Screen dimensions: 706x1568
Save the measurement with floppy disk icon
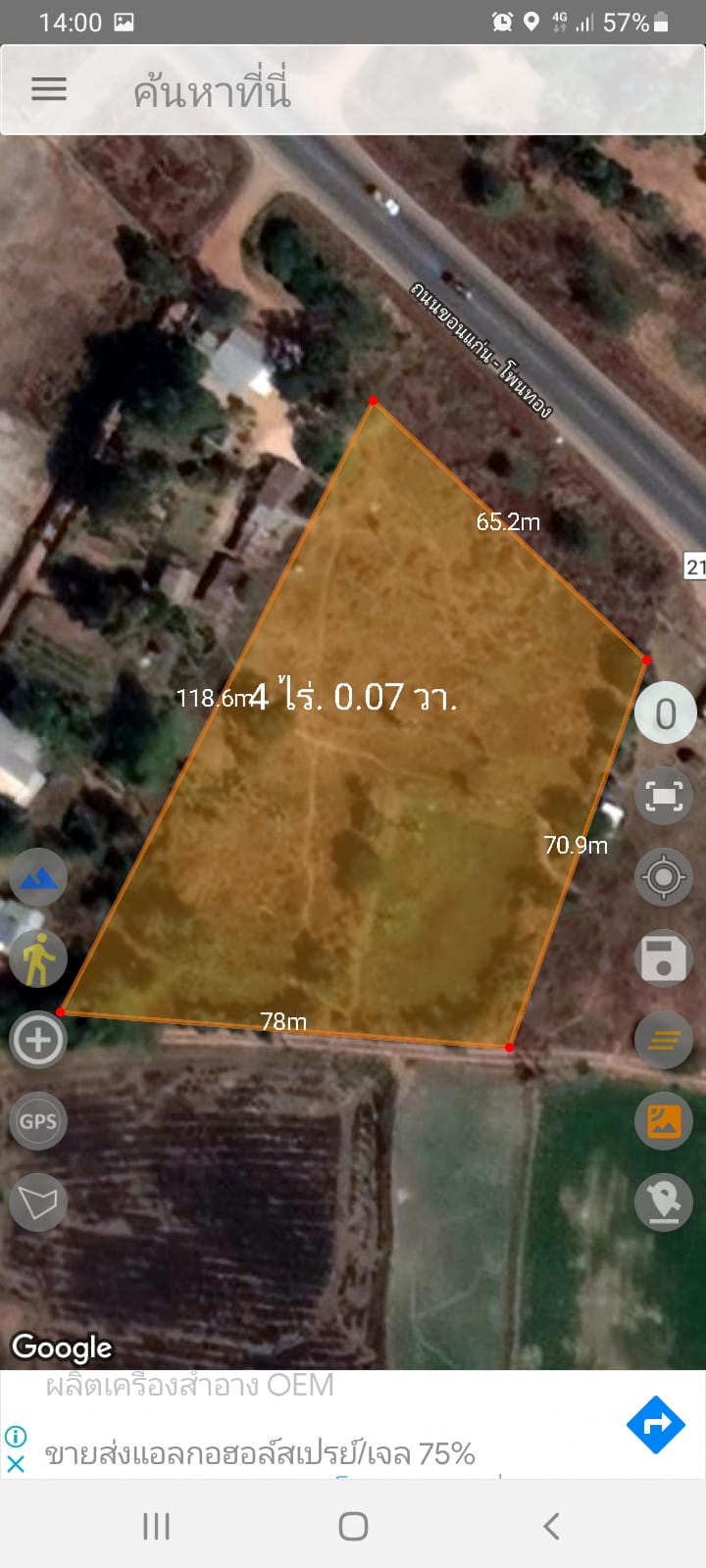pos(664,957)
